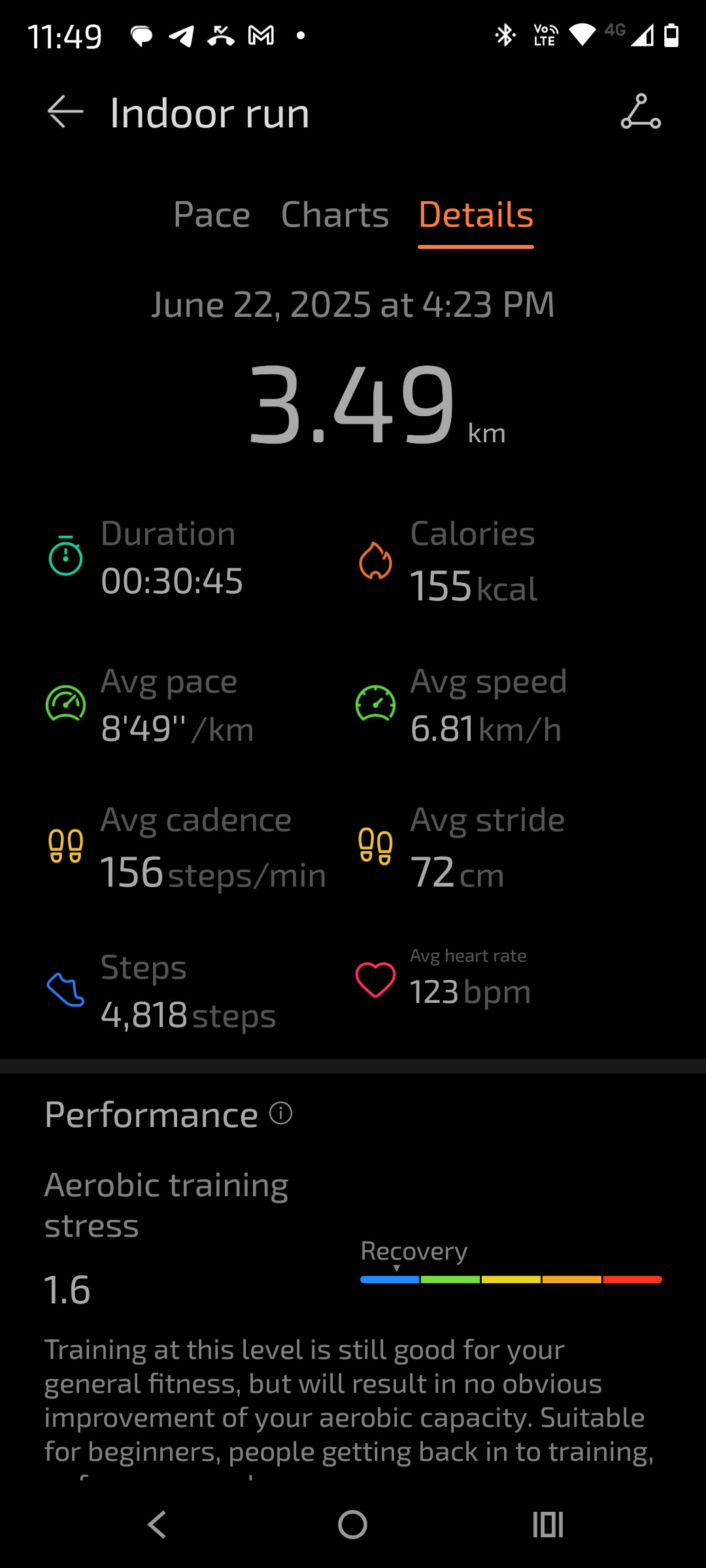
Task: Open the route share icon
Action: (641, 112)
